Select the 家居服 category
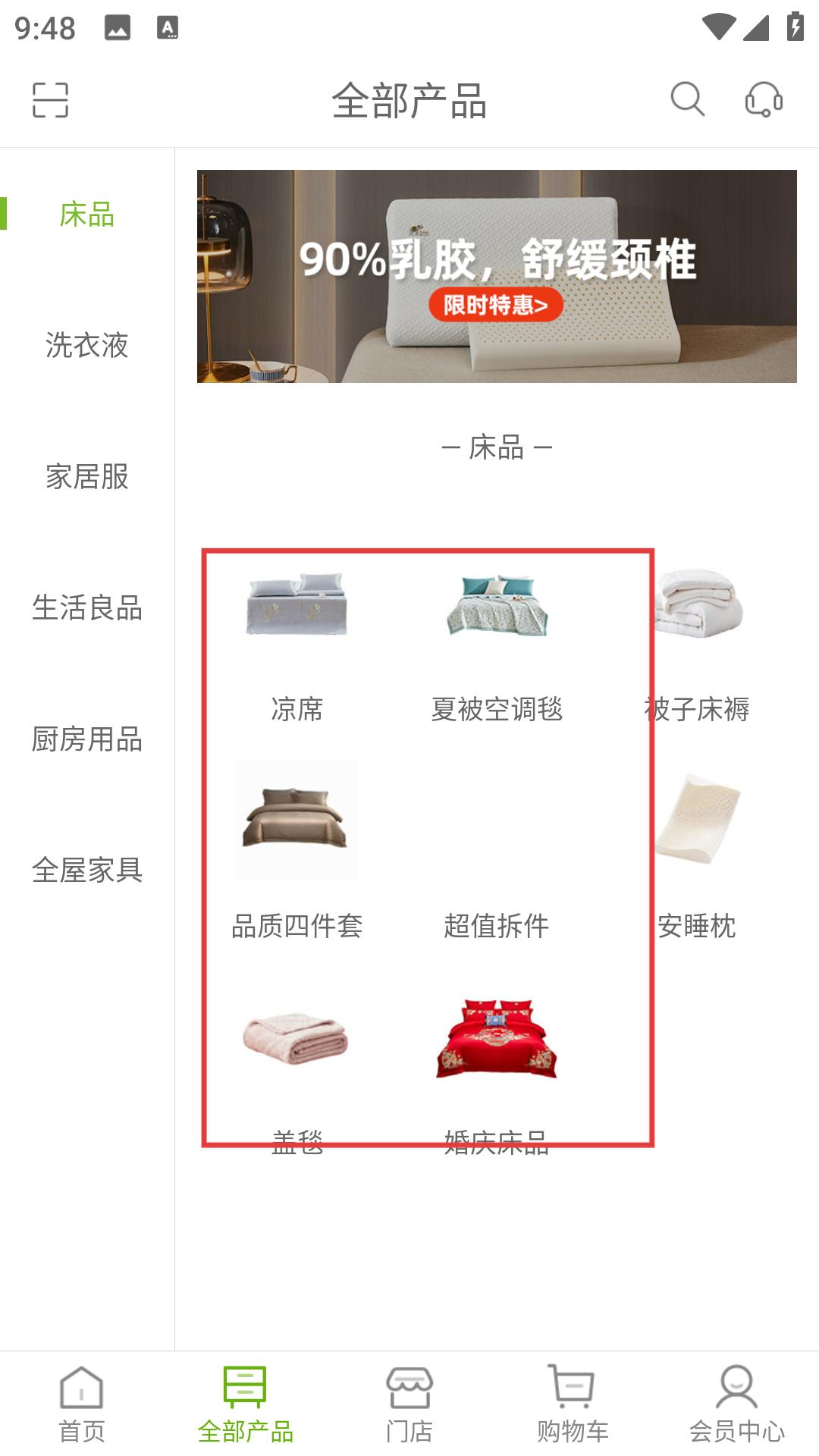Viewport: 819px width, 1456px height. point(87,476)
